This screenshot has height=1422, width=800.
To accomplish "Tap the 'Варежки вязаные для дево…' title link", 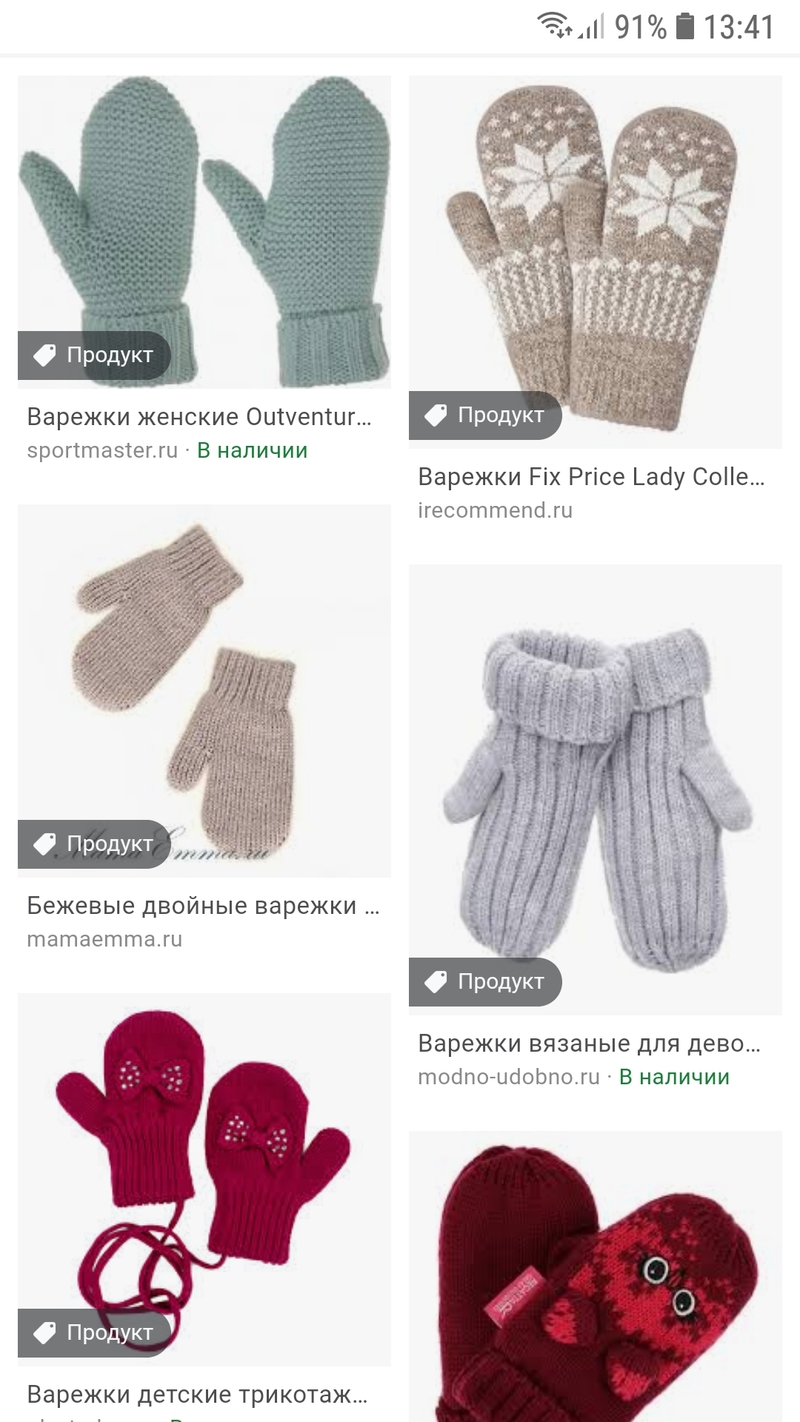I will (x=589, y=1044).
